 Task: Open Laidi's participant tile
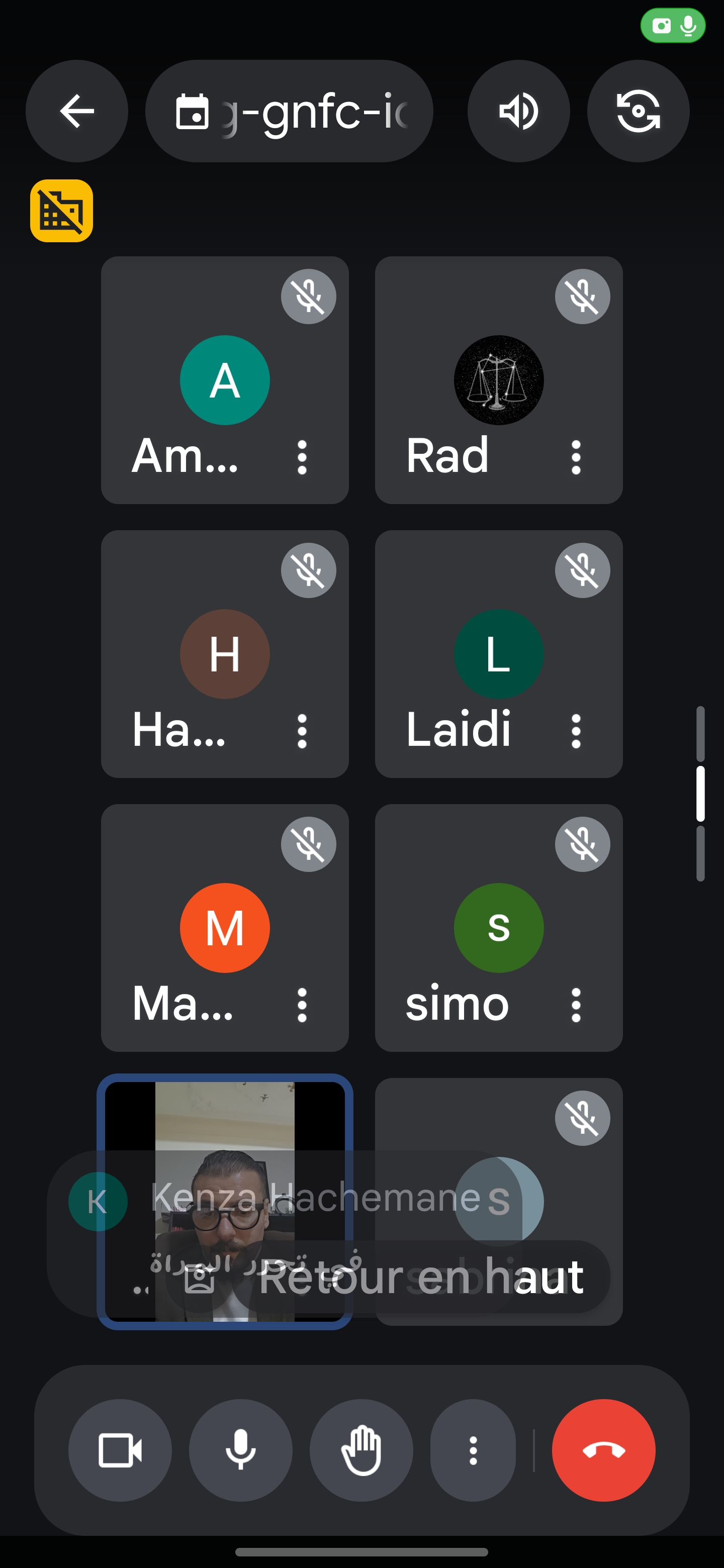coord(499,654)
